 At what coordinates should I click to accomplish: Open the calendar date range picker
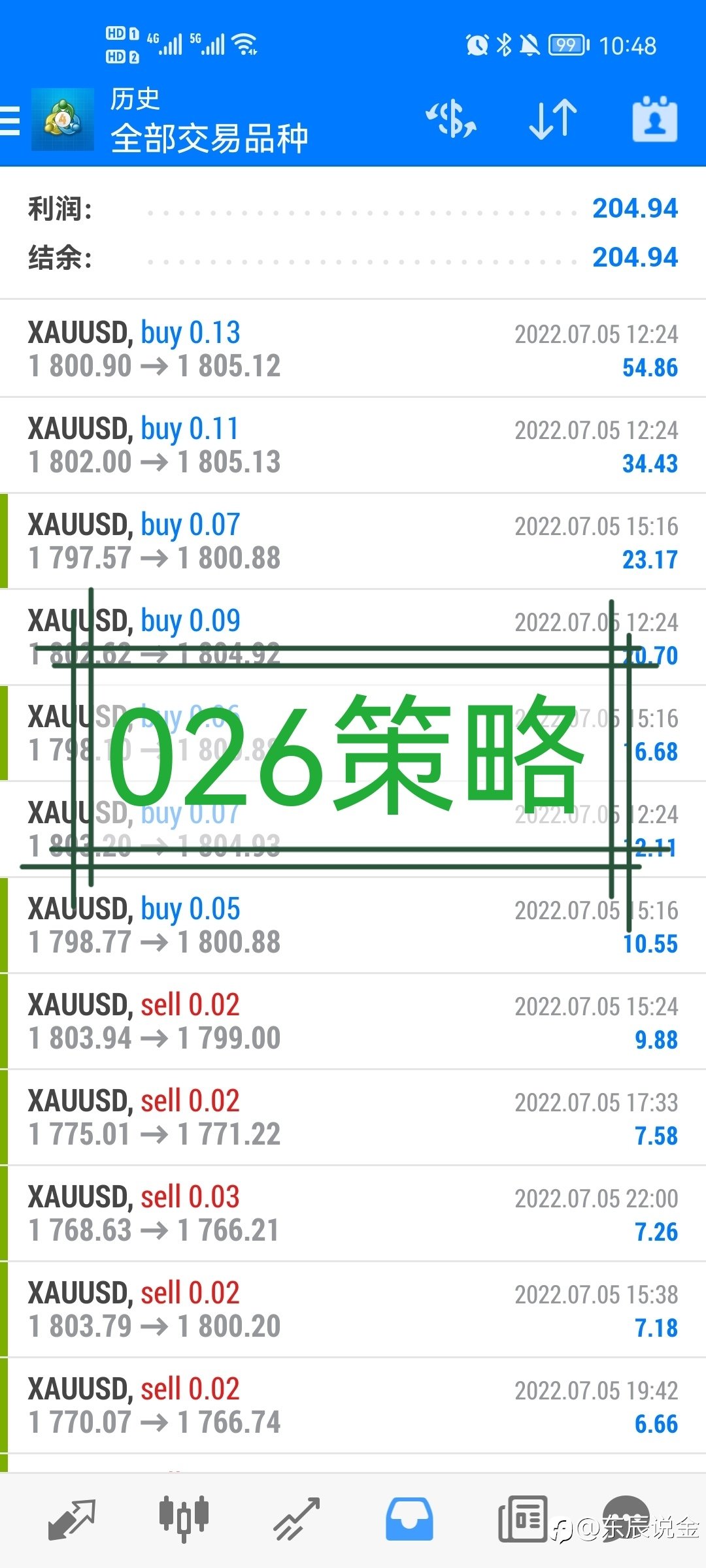[654, 119]
